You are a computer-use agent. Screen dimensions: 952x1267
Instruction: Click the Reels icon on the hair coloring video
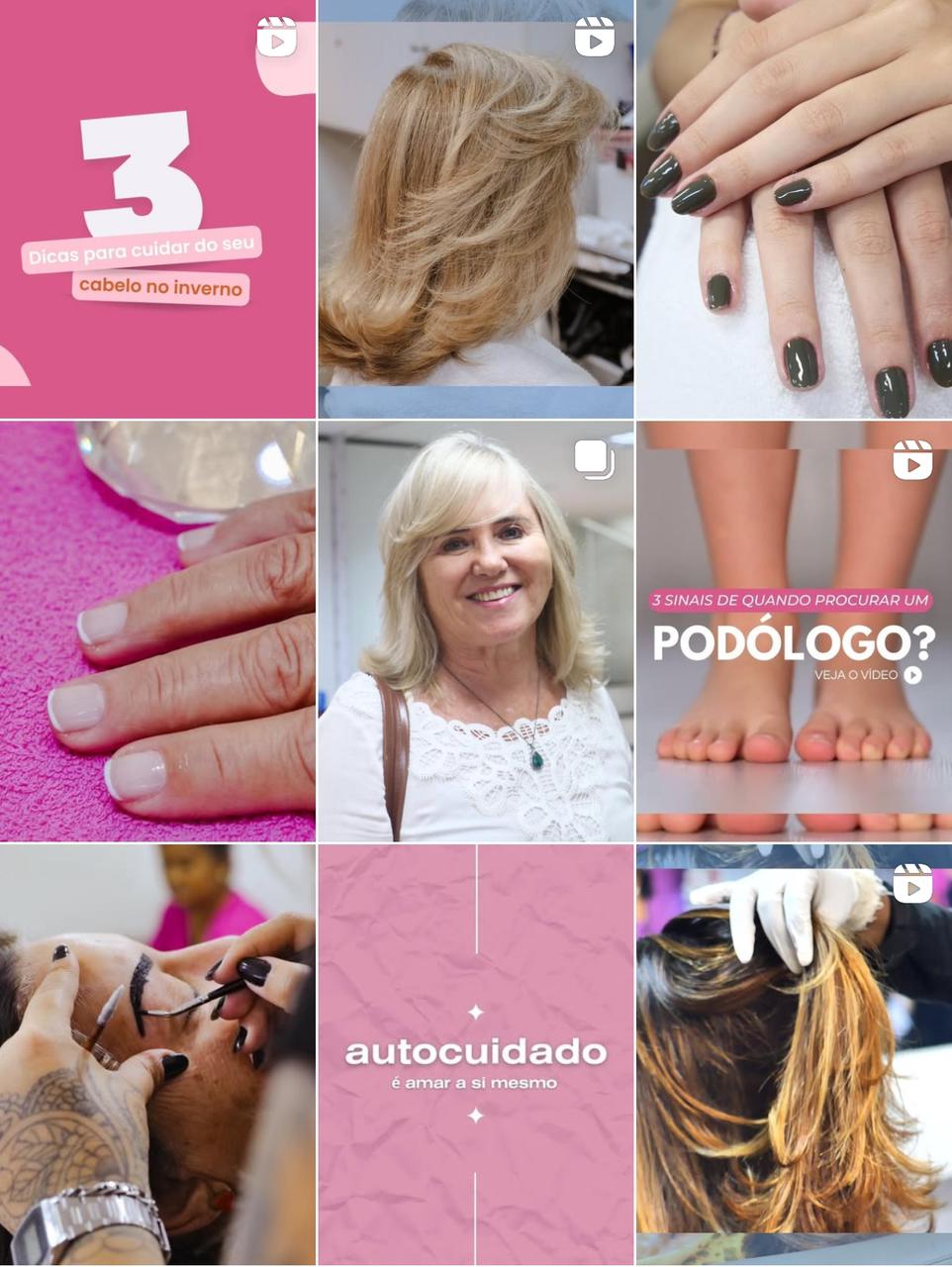[x=912, y=883]
